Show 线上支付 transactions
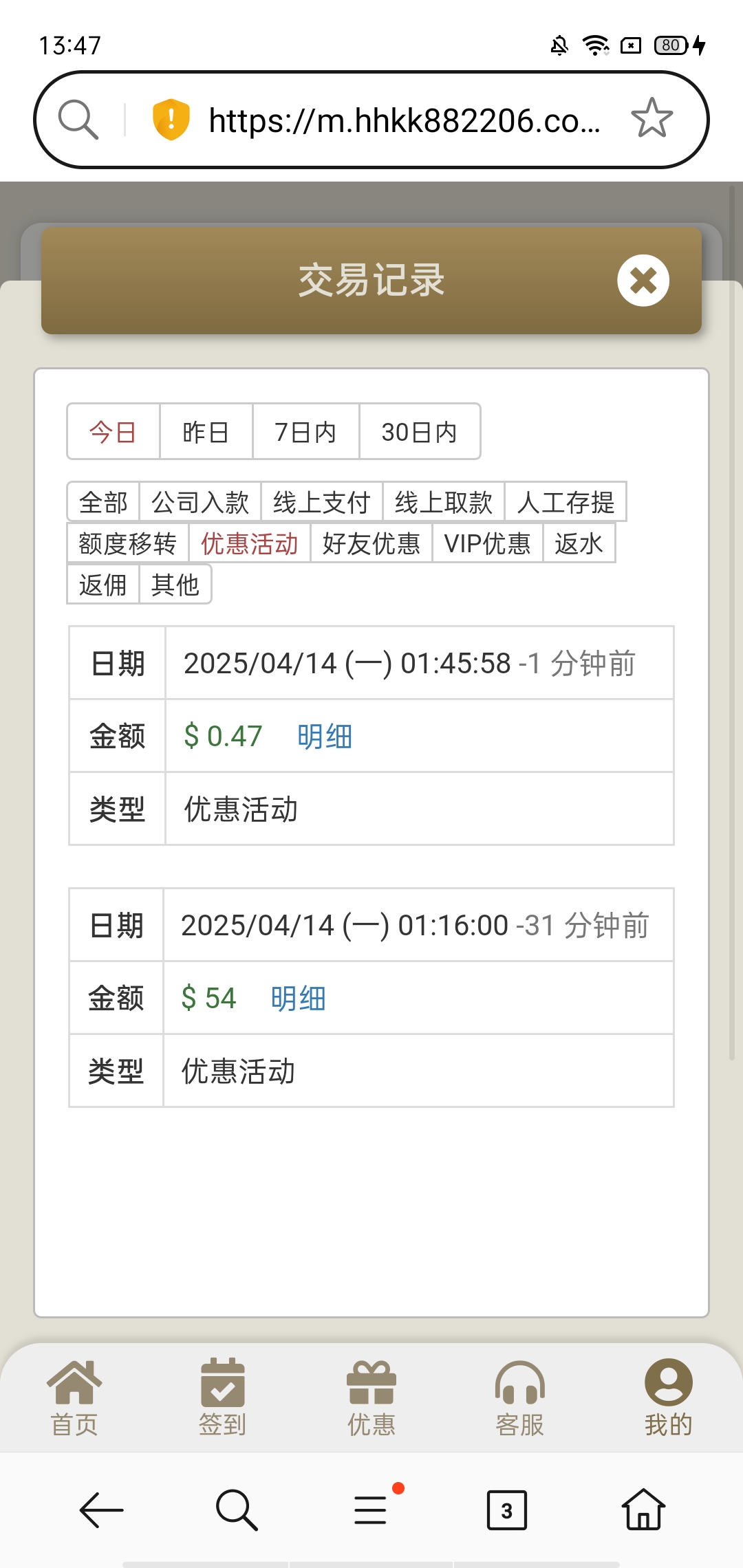 [x=322, y=502]
